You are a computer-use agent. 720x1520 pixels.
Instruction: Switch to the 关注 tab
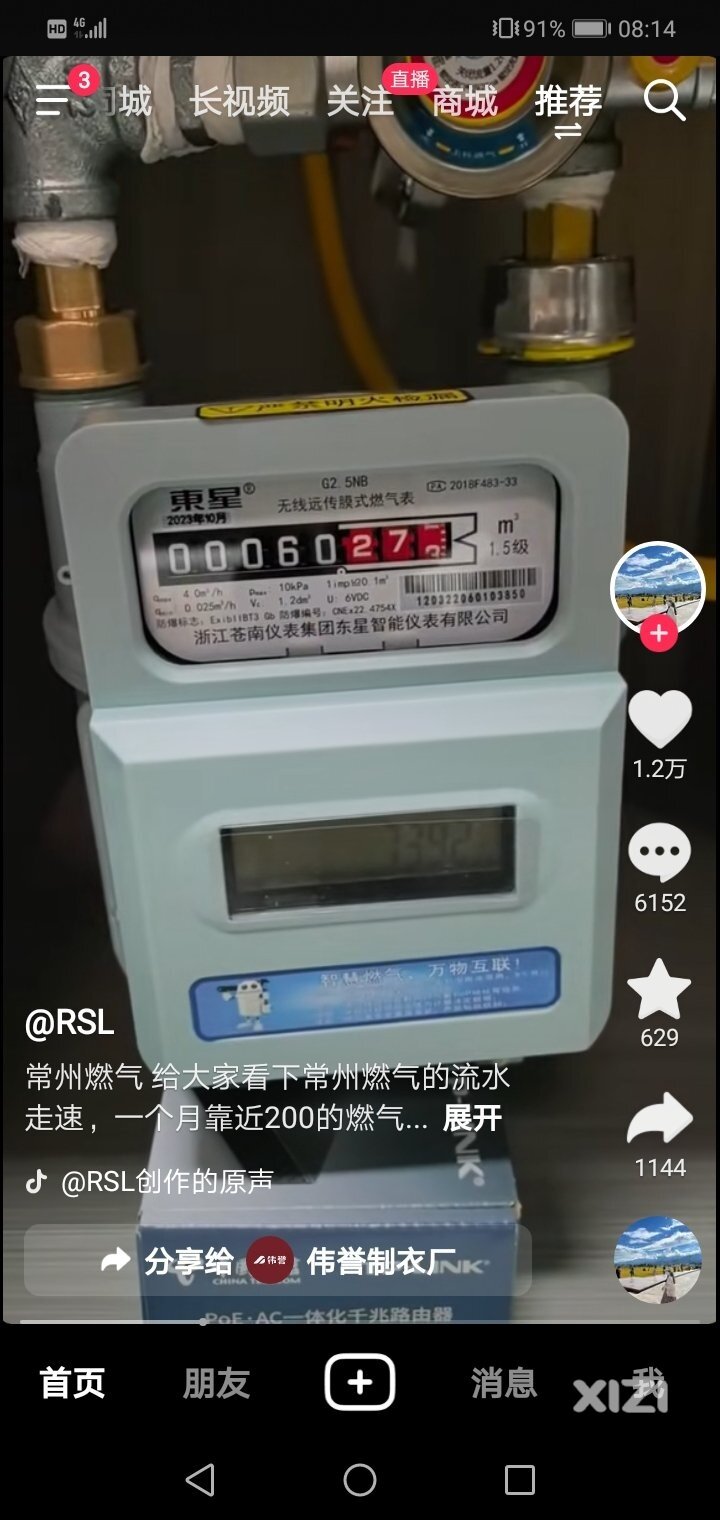coord(360,101)
